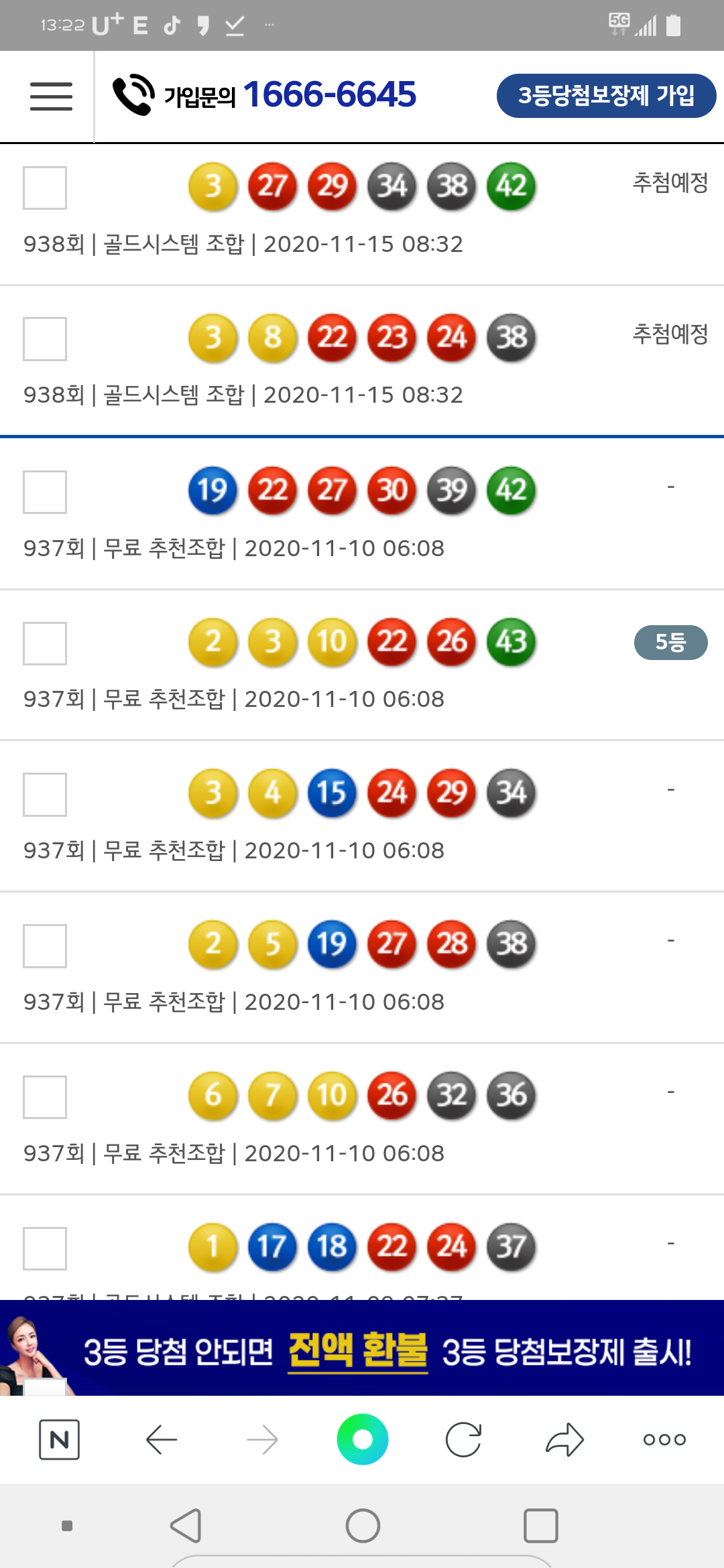Check the box for 3 4 15 24 29 34
Screen dimensions: 724x1568
(x=45, y=795)
